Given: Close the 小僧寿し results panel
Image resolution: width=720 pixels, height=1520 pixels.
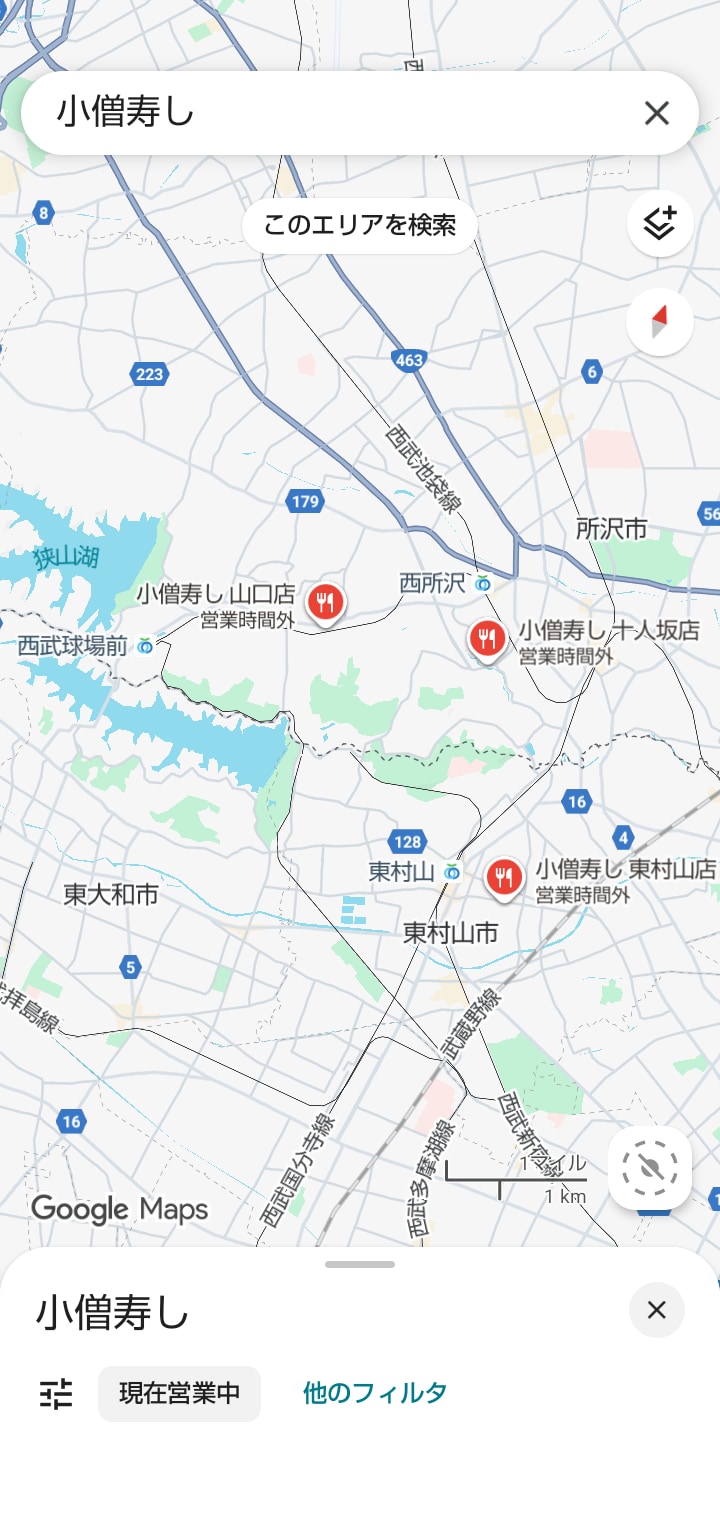Looking at the screenshot, I should coord(656,1310).
